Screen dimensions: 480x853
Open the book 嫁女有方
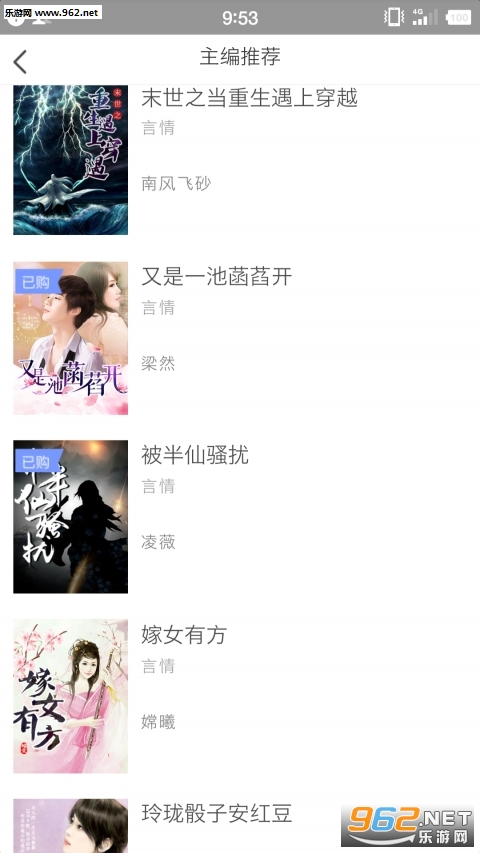point(240,695)
